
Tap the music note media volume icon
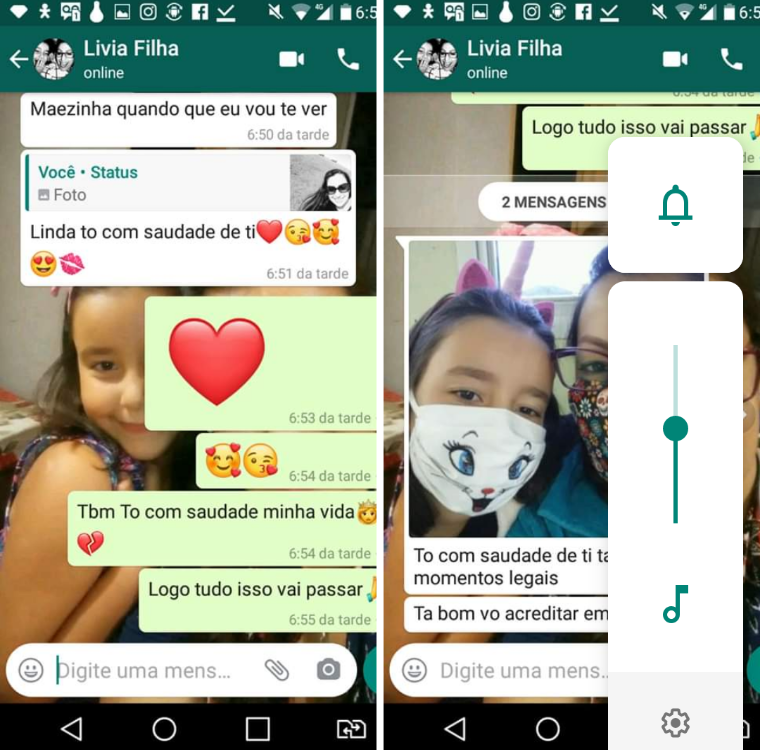tap(675, 604)
